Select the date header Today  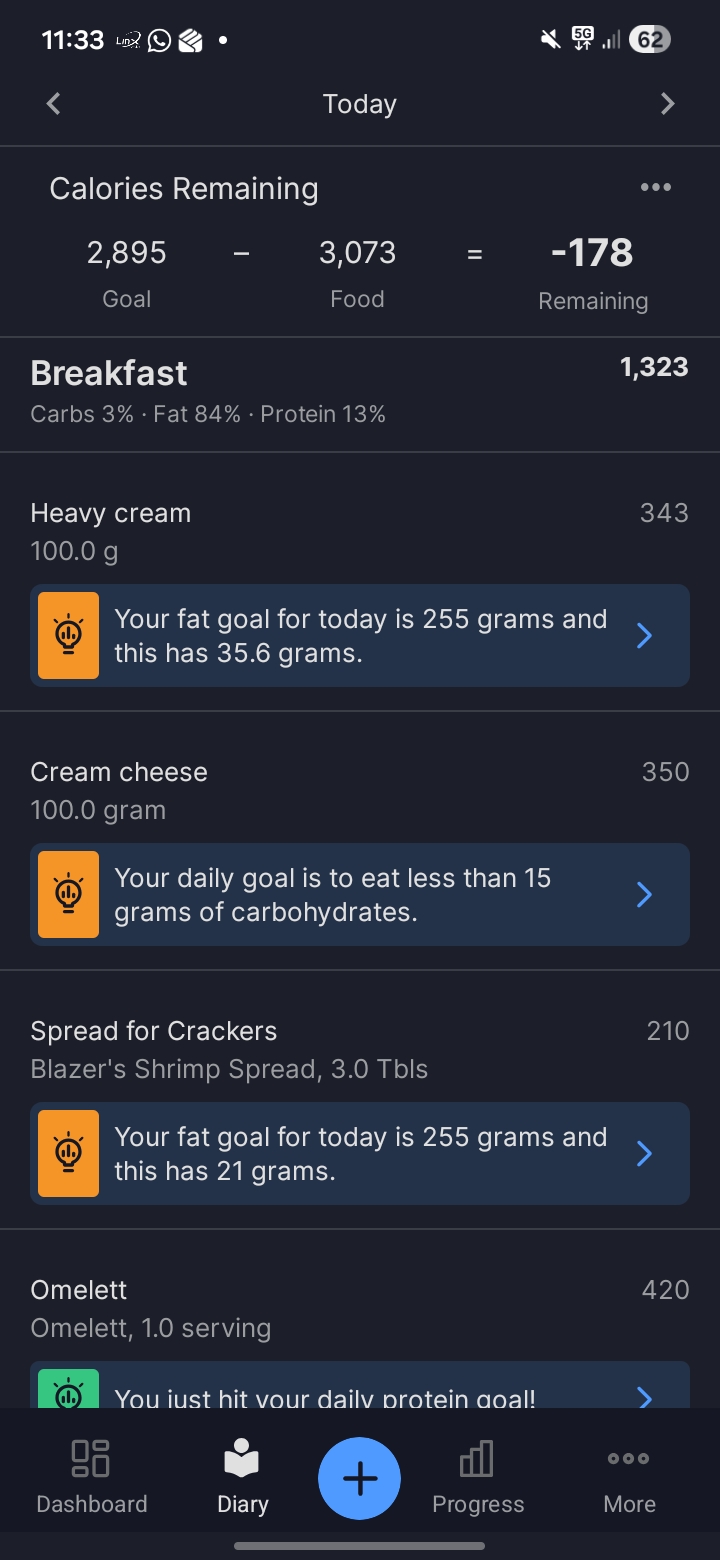tap(359, 104)
